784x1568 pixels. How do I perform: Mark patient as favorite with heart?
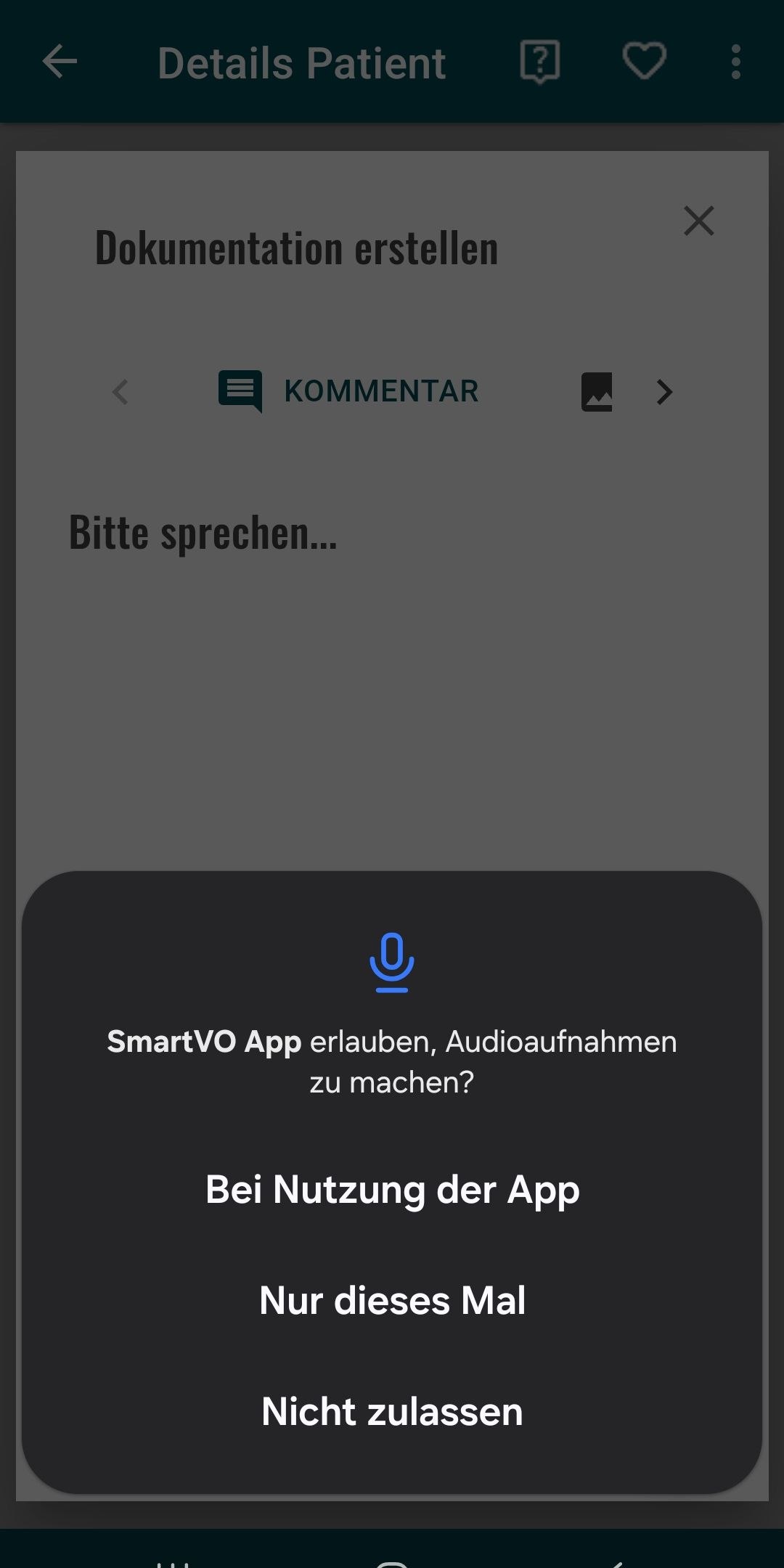[x=644, y=62]
